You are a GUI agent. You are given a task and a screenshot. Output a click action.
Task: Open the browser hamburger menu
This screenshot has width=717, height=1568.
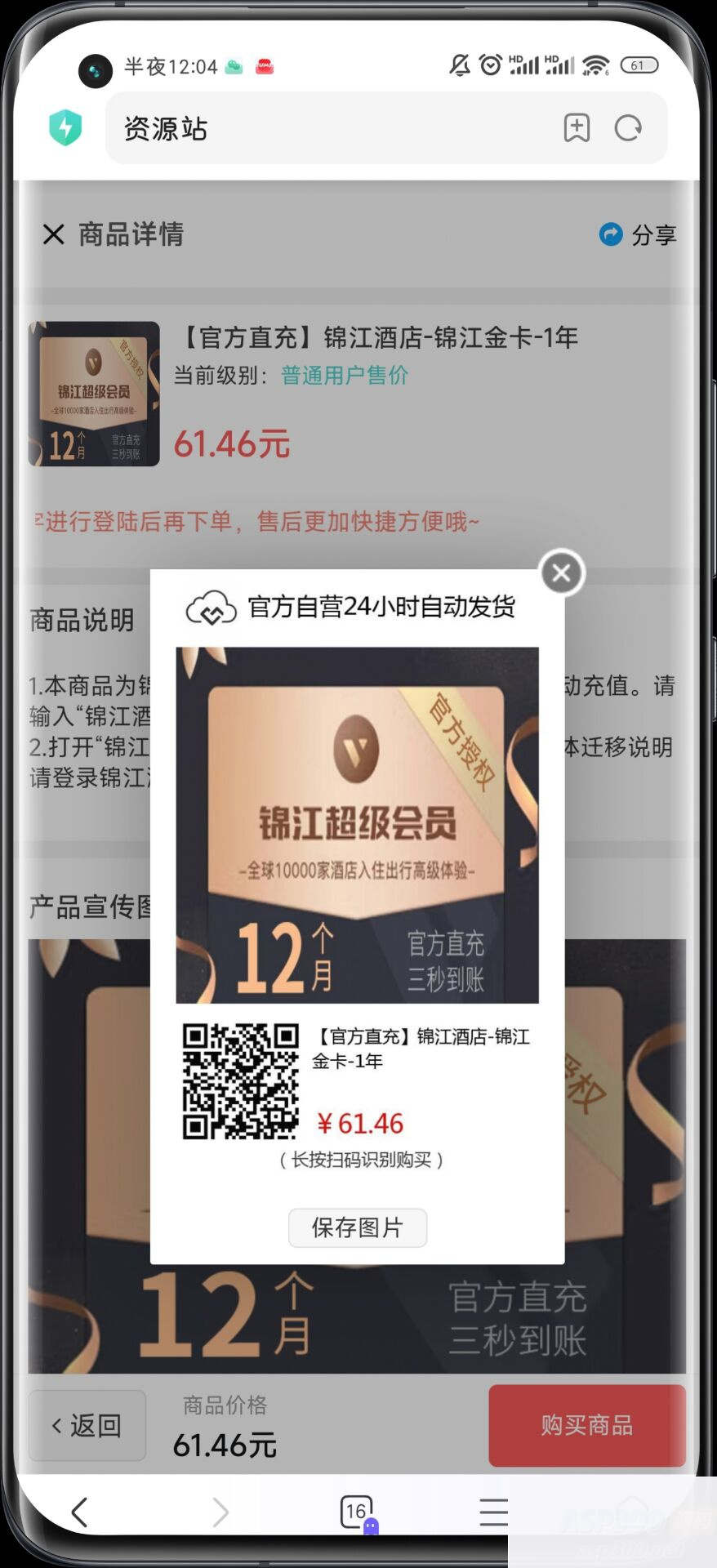[x=493, y=1512]
